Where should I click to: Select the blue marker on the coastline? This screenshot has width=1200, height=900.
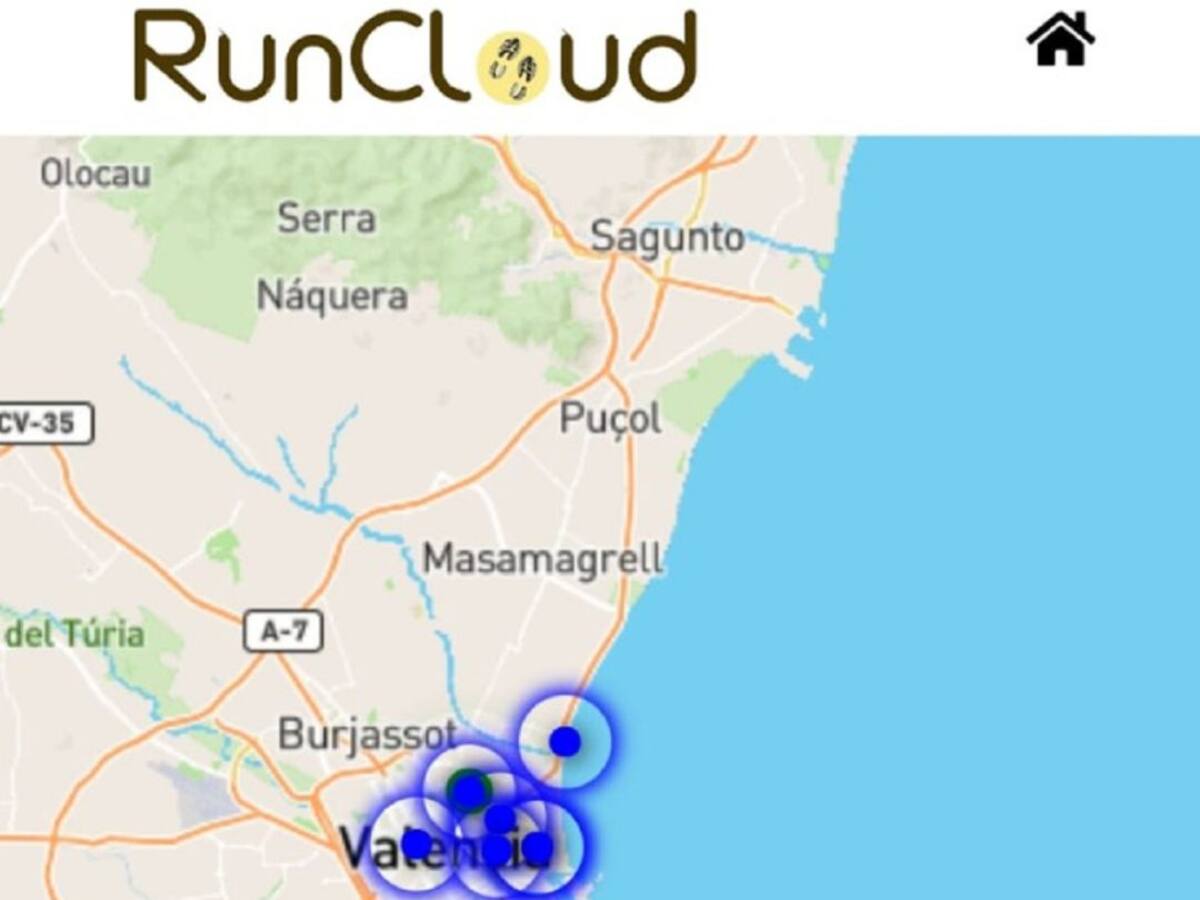pyautogui.click(x=565, y=741)
